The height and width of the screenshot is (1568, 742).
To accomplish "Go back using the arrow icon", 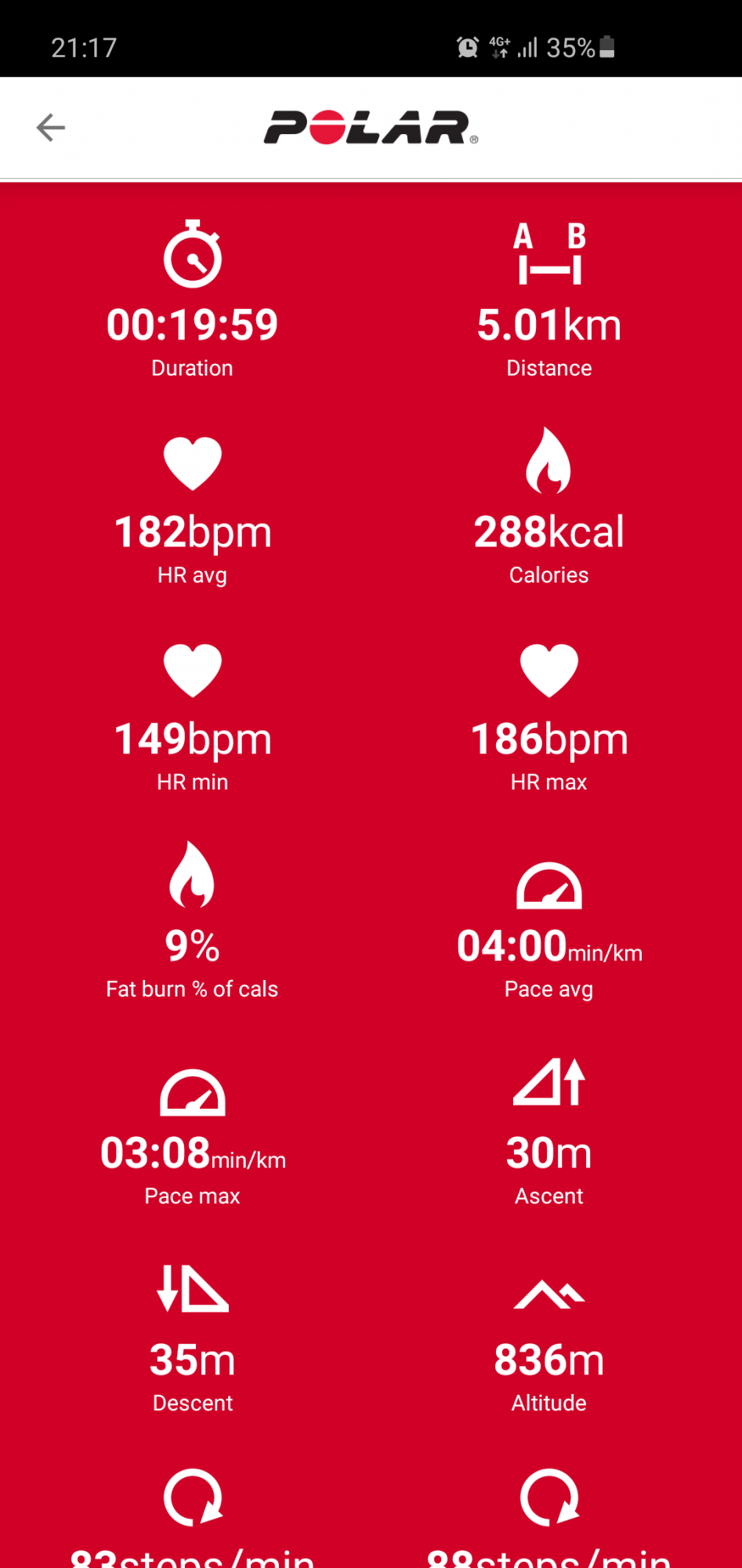I will [51, 128].
